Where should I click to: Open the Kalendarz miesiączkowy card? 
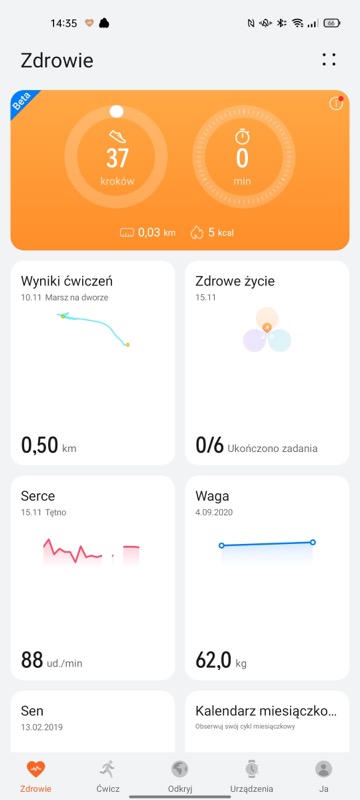click(x=267, y=721)
